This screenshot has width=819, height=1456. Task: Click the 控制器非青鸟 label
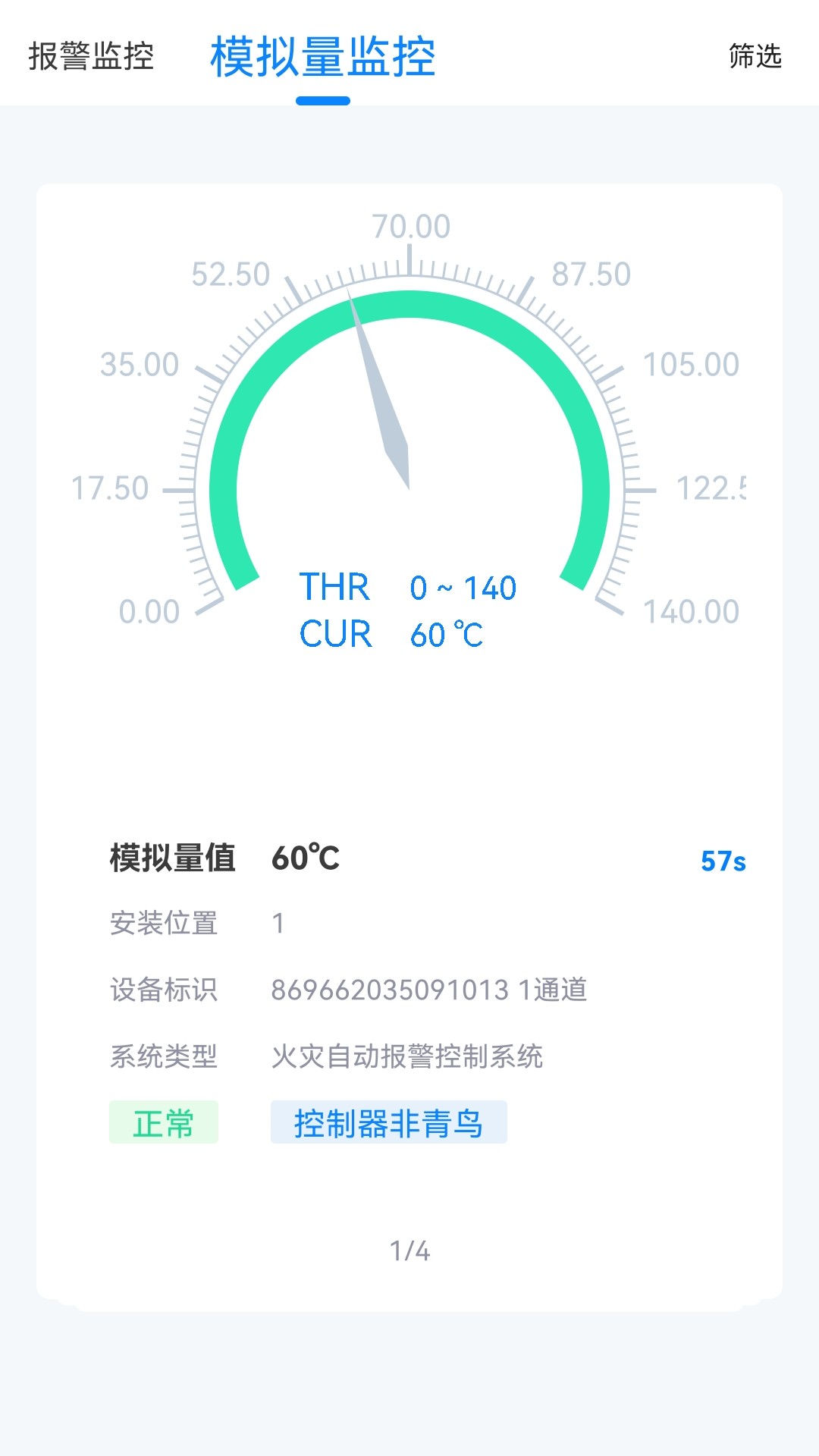(389, 1125)
